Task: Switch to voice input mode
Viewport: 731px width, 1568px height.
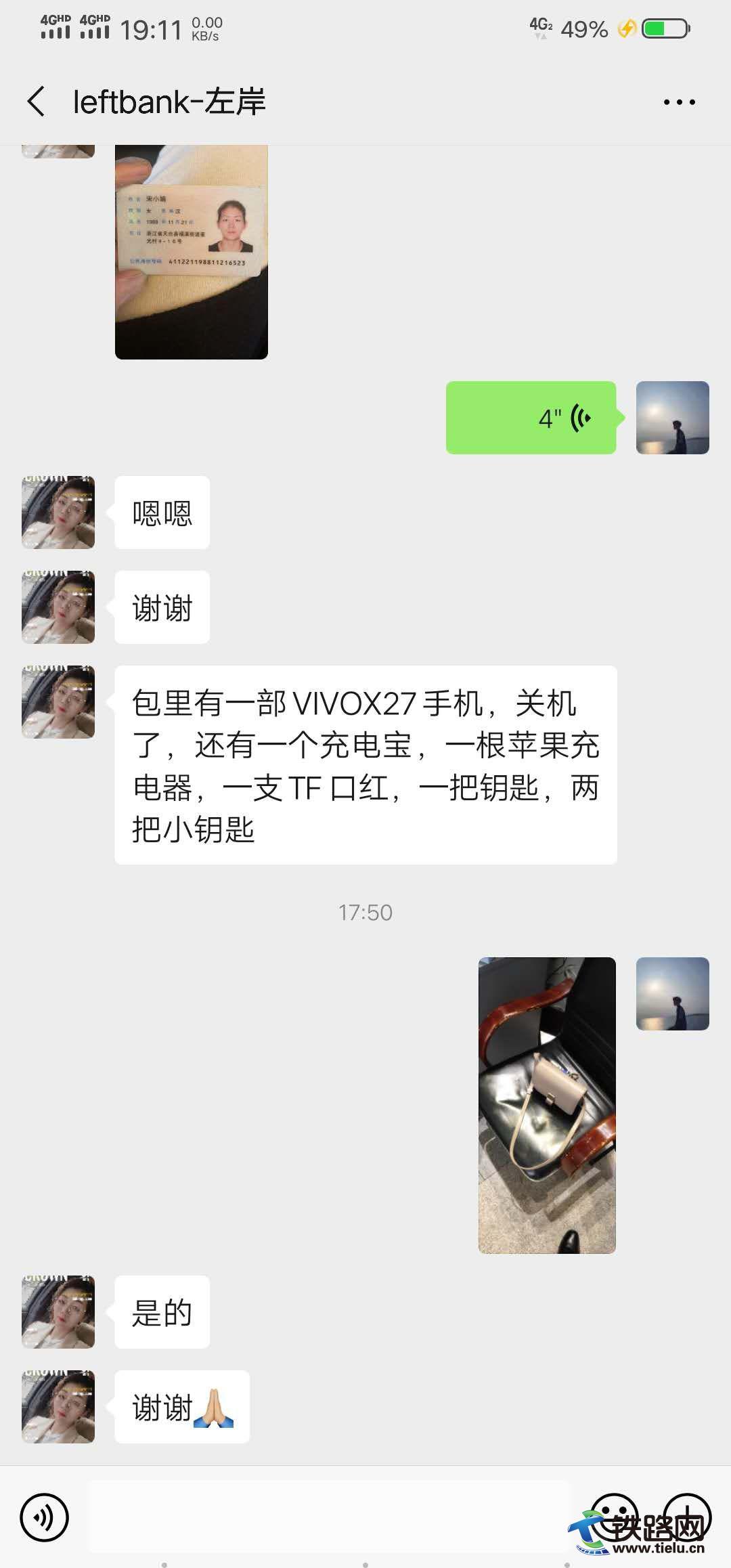Action: 45,1518
